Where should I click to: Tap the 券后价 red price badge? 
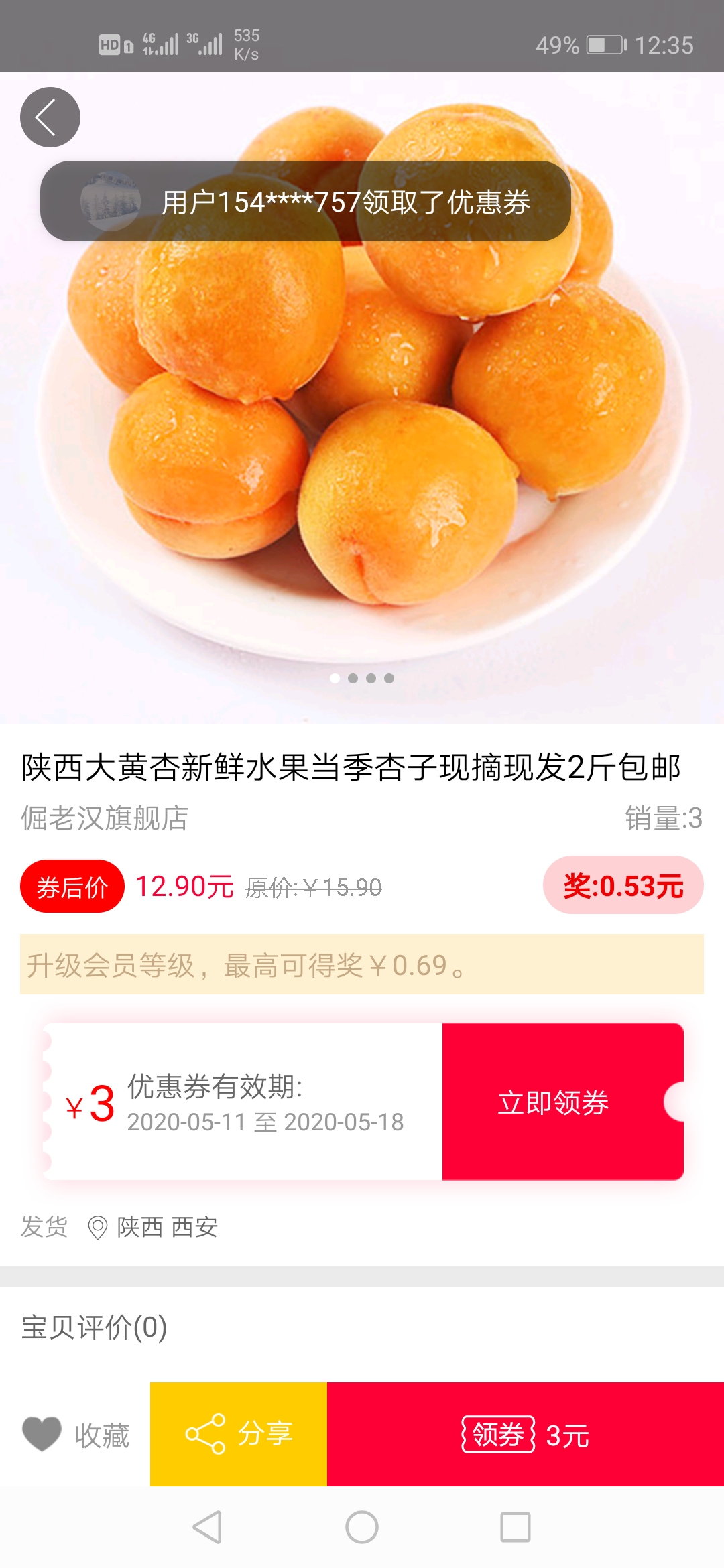pyautogui.click(x=71, y=885)
